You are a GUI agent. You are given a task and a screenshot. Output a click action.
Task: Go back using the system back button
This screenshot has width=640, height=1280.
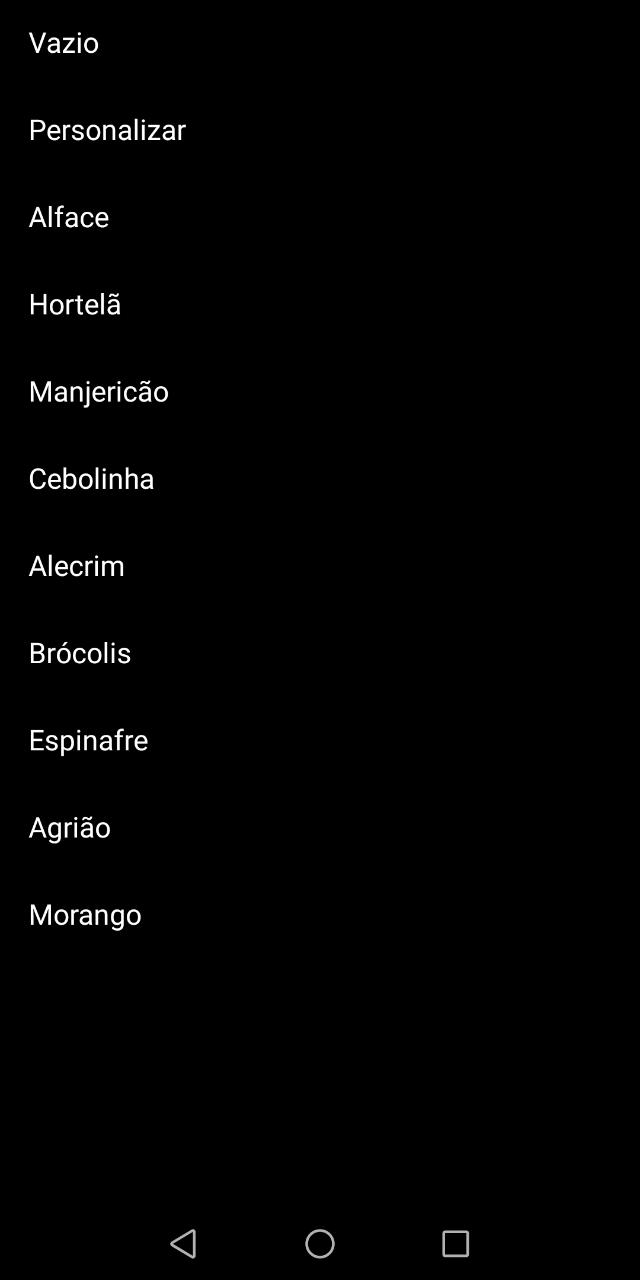[x=183, y=1243]
